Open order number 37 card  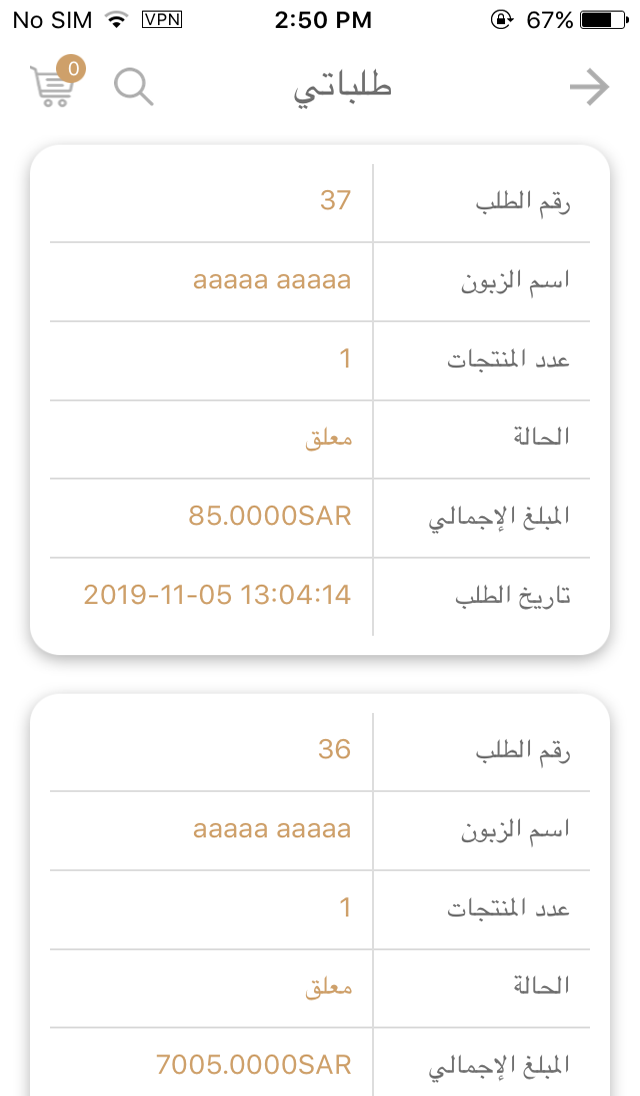point(320,400)
